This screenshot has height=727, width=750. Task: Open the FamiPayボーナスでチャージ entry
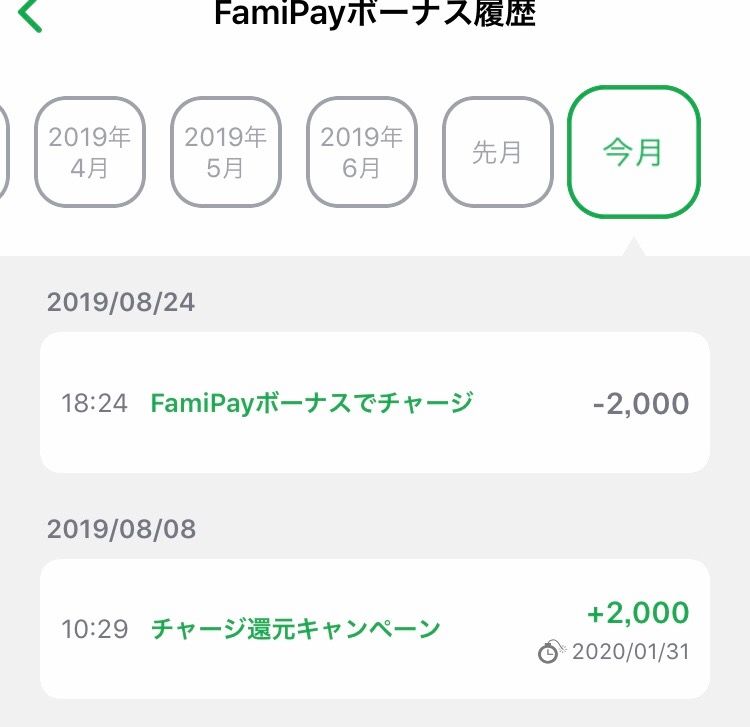[x=375, y=402]
